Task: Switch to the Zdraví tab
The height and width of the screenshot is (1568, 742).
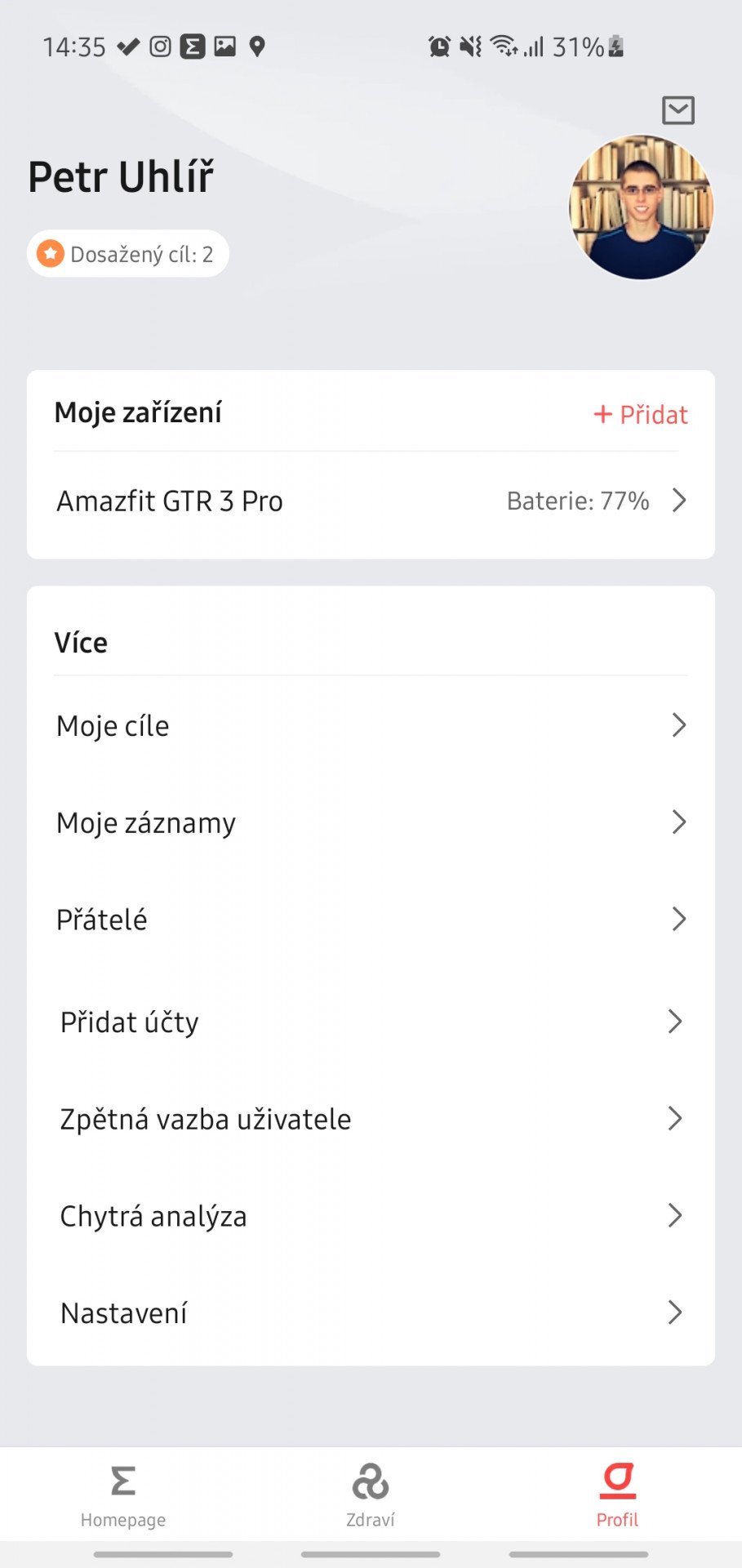Action: pos(371,1494)
